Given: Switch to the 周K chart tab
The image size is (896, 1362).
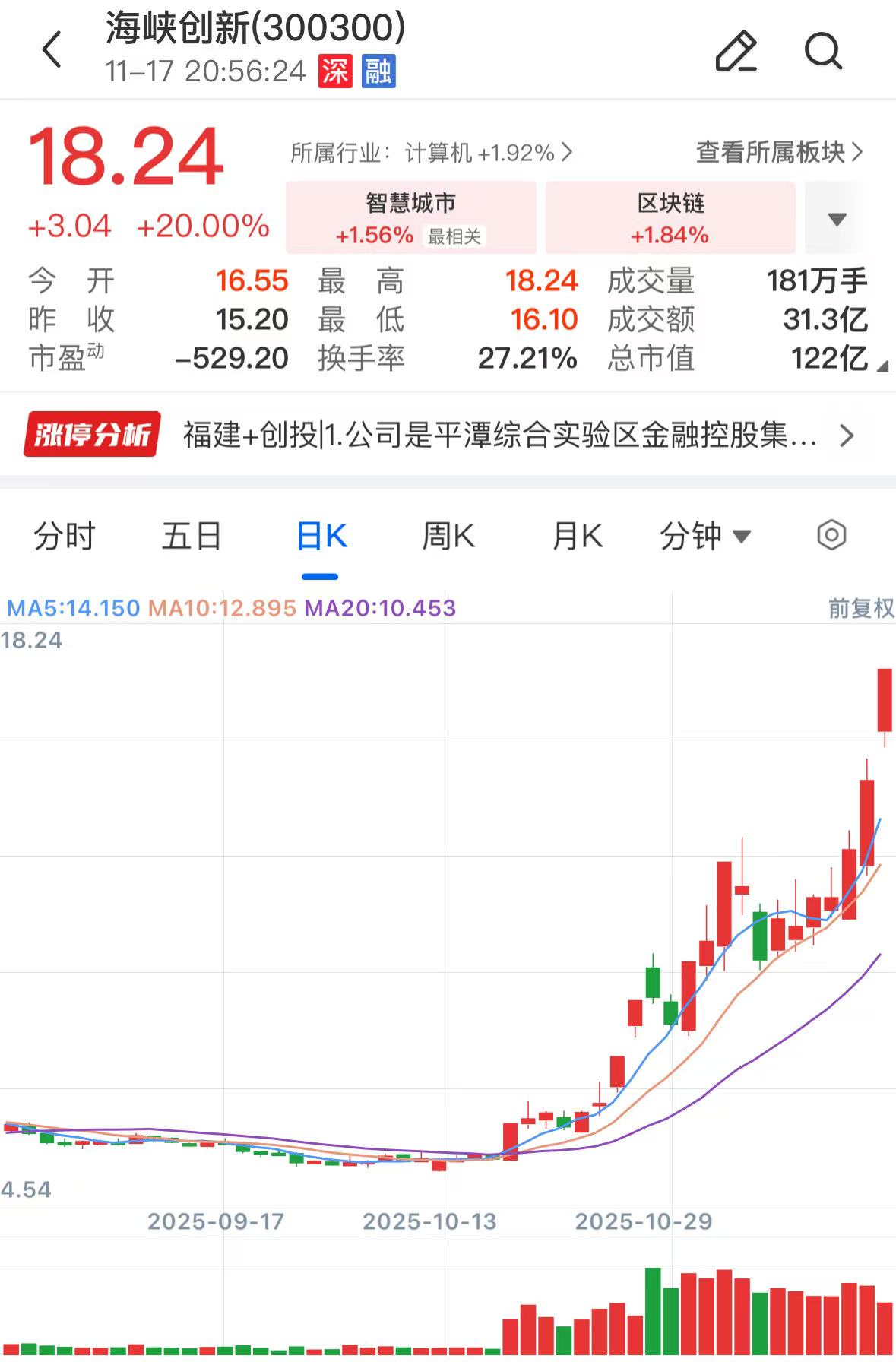Looking at the screenshot, I should click(448, 537).
